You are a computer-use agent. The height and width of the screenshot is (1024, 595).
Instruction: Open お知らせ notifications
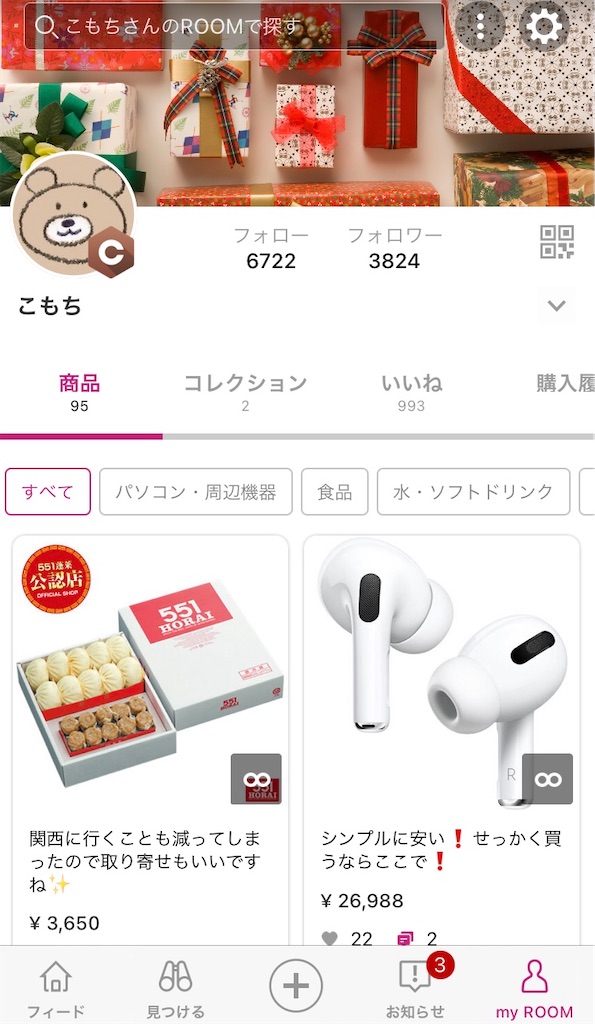[415, 989]
